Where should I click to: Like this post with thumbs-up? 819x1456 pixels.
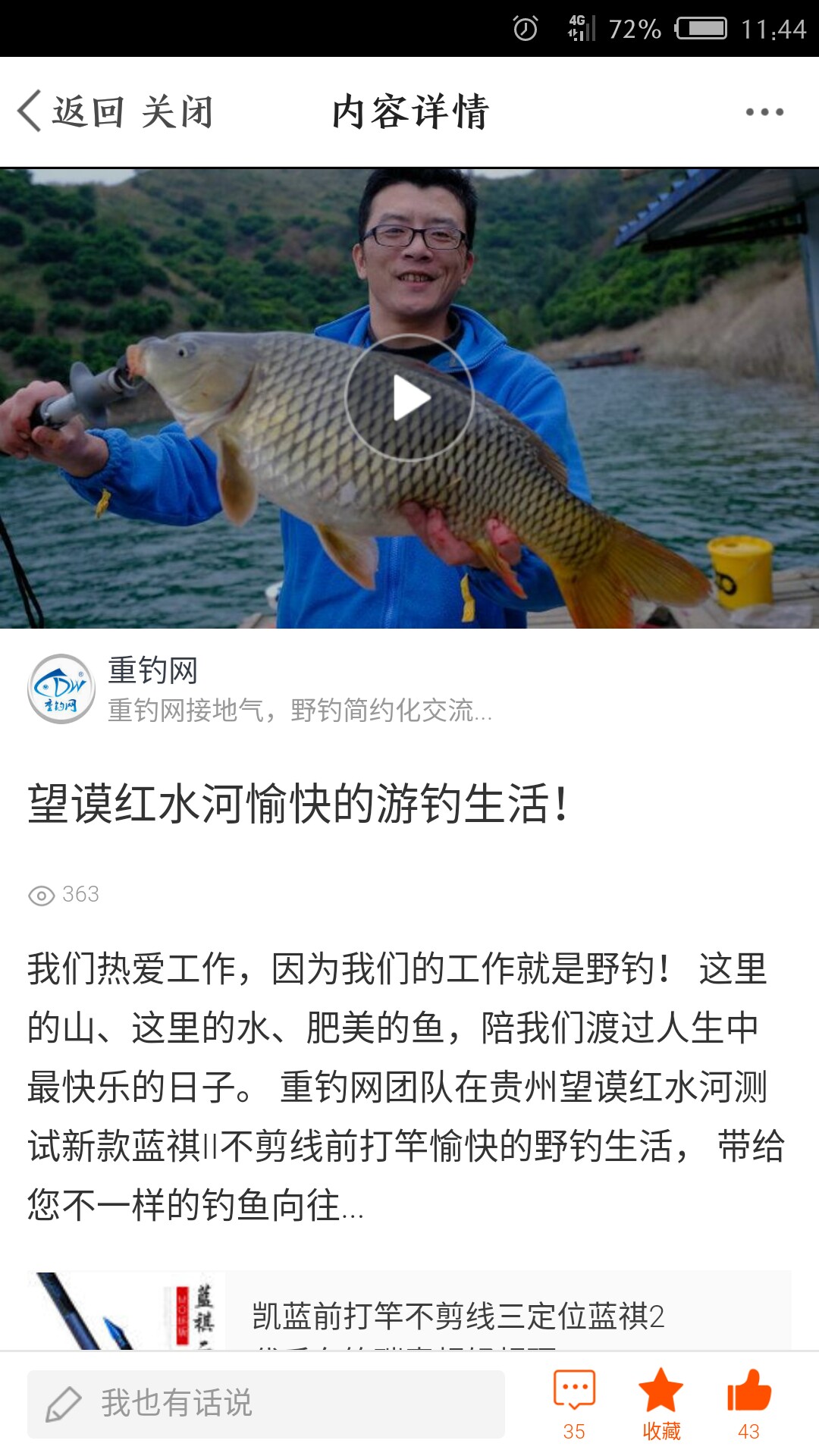(748, 1404)
